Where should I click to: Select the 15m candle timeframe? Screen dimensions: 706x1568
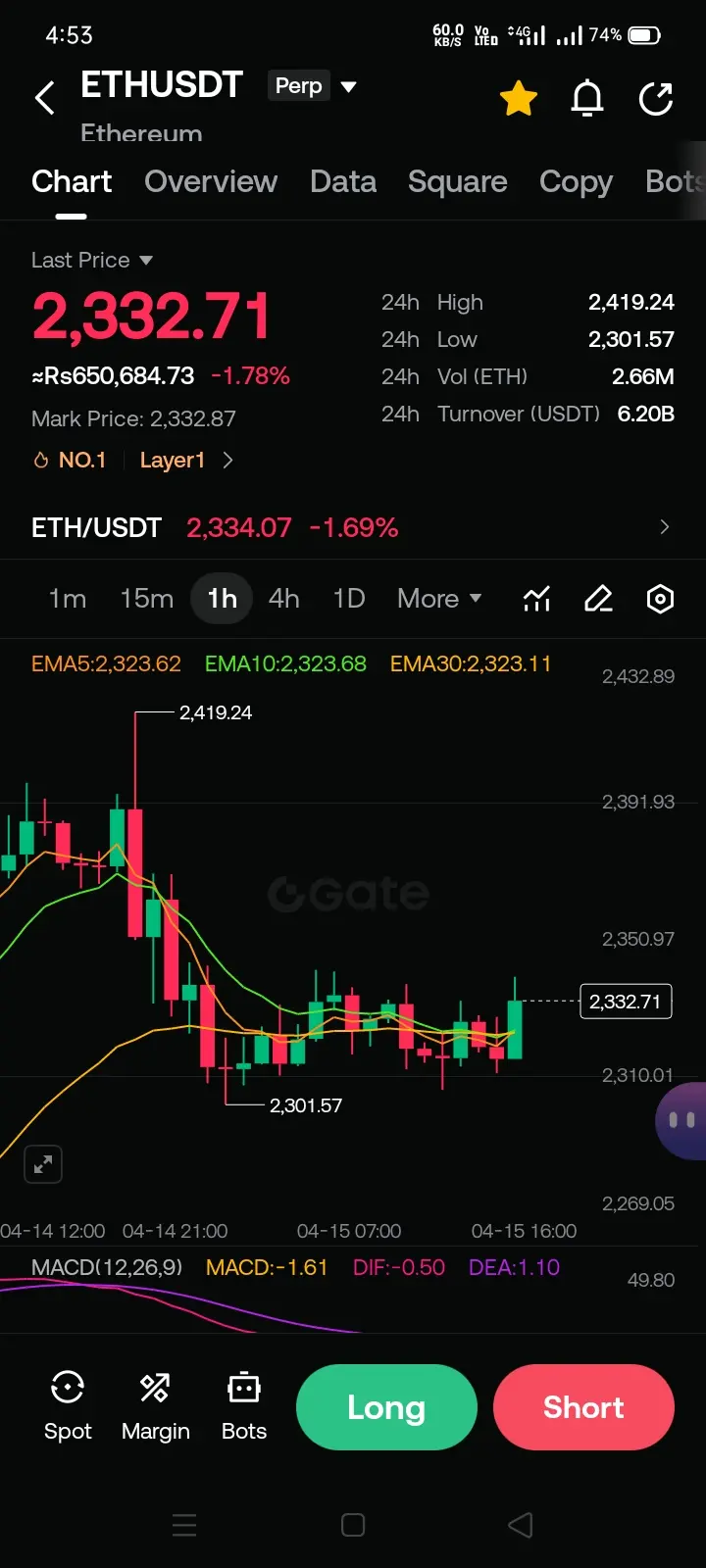click(146, 598)
